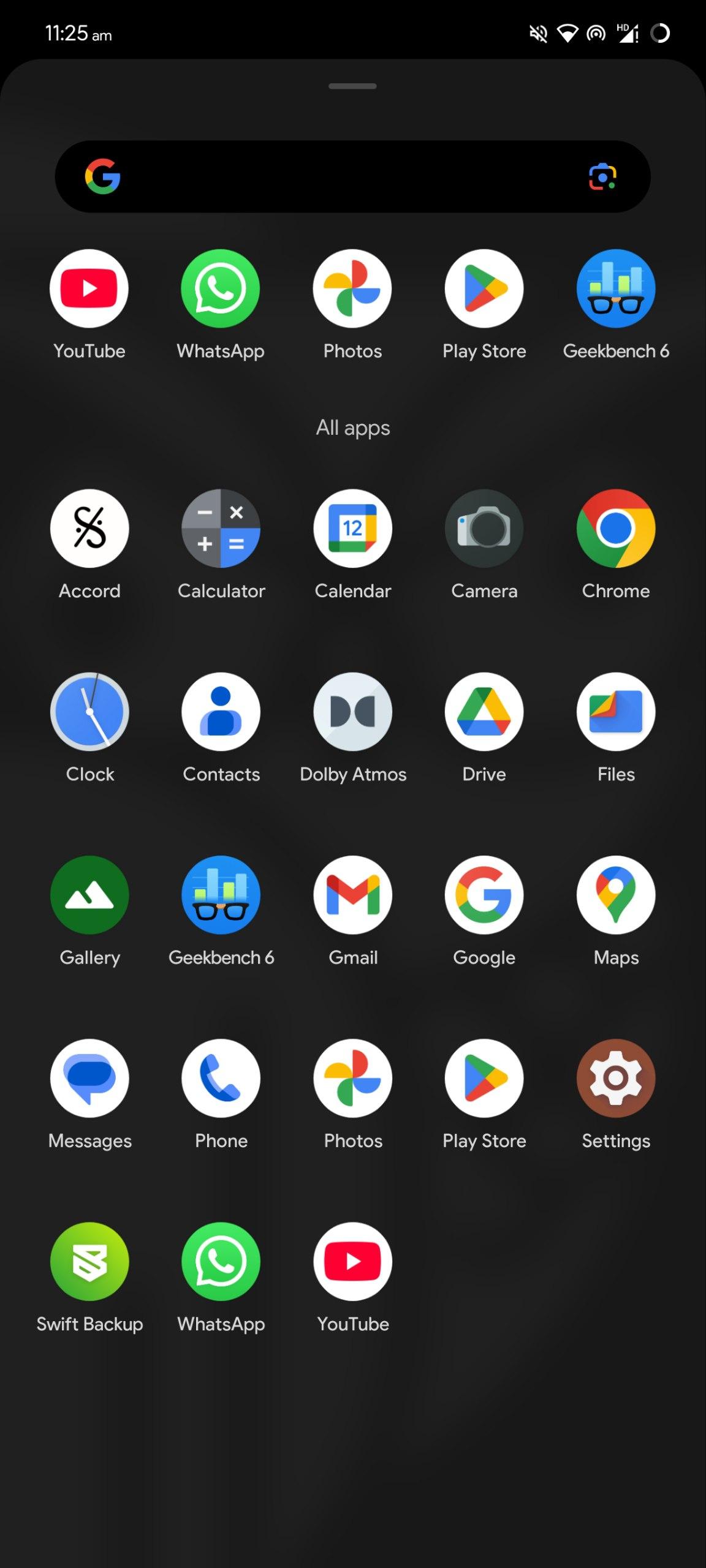Open Google Drive
This screenshot has height=1568, width=706.
(484, 712)
